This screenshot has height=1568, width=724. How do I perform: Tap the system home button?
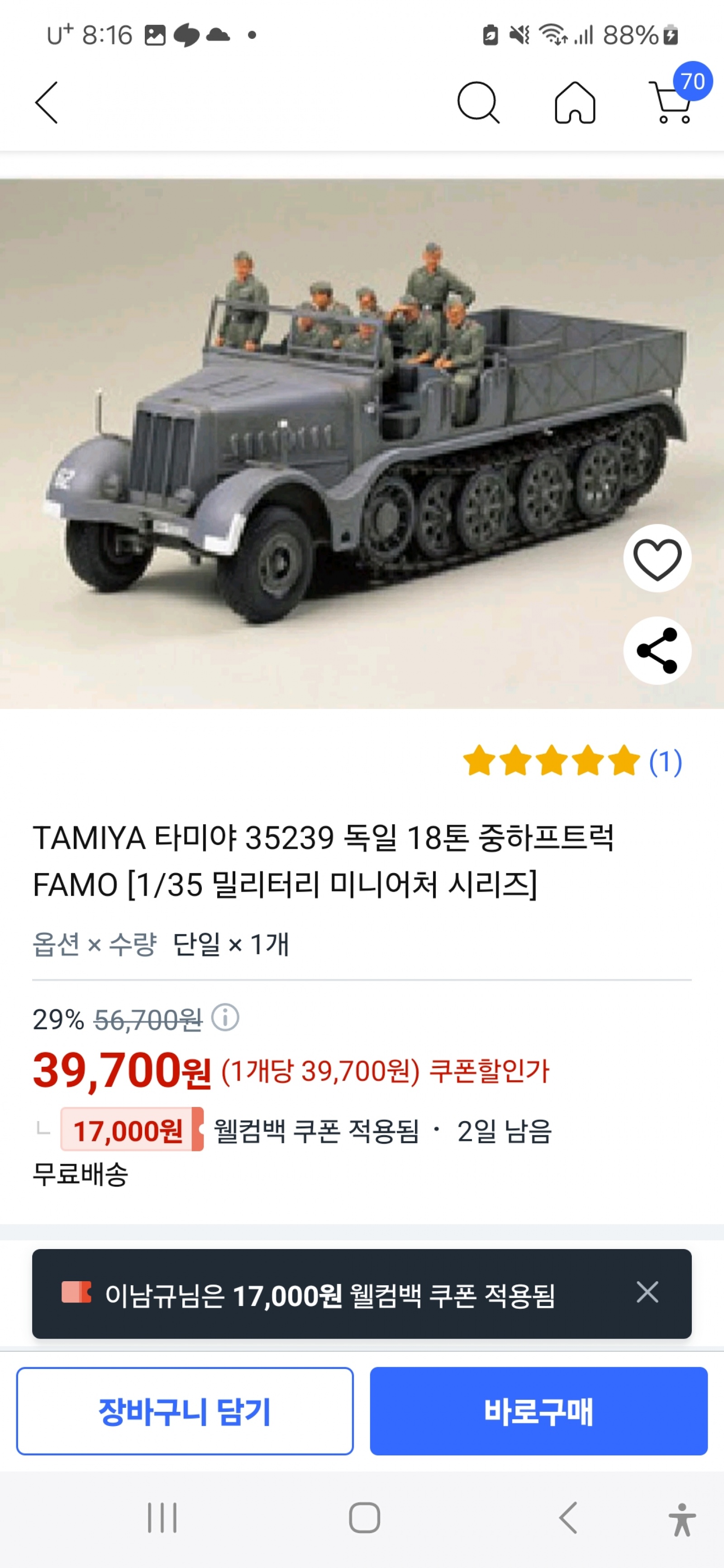pyautogui.click(x=364, y=1517)
